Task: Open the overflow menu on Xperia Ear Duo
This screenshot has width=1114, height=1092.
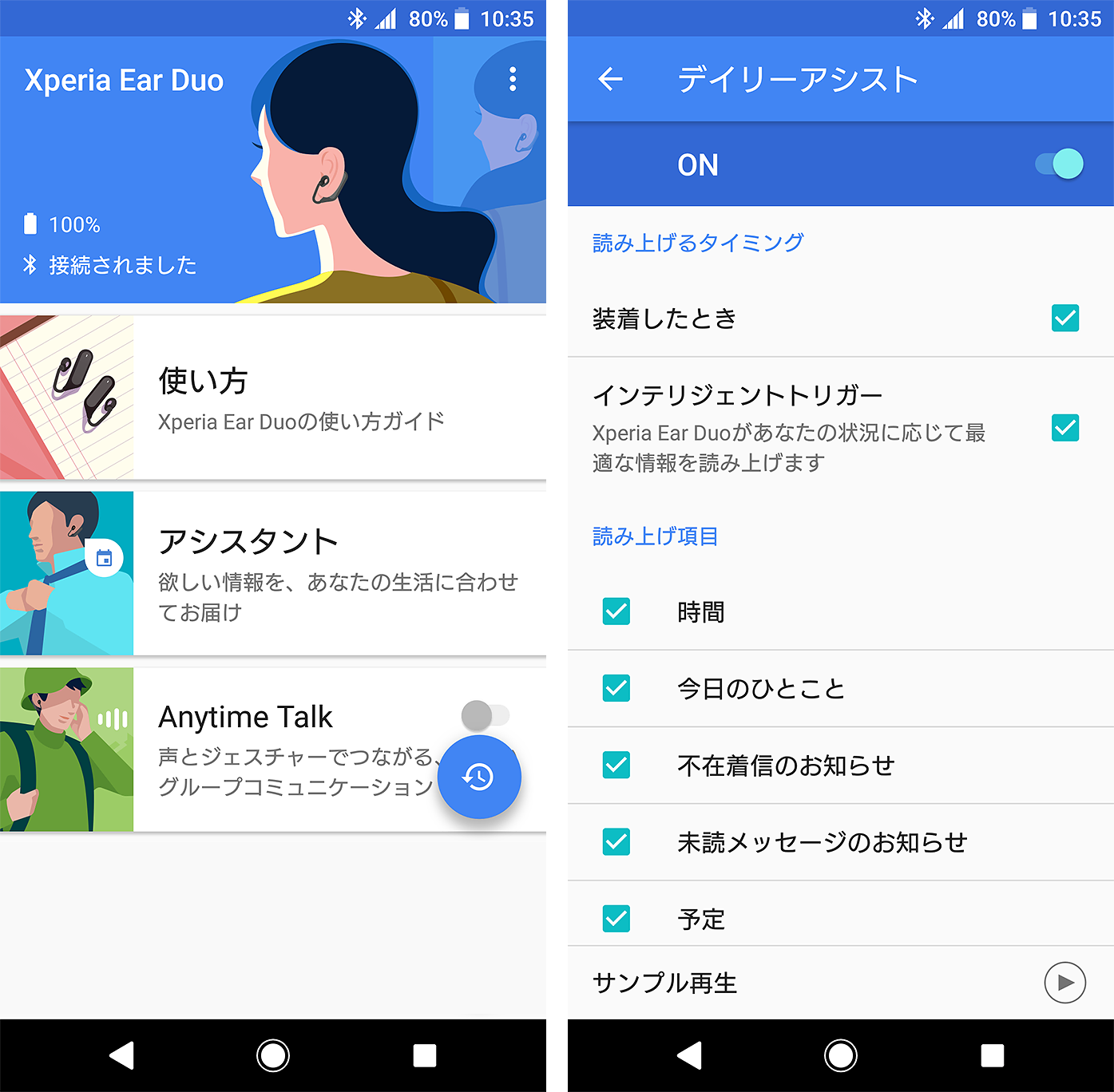Action: [x=513, y=79]
